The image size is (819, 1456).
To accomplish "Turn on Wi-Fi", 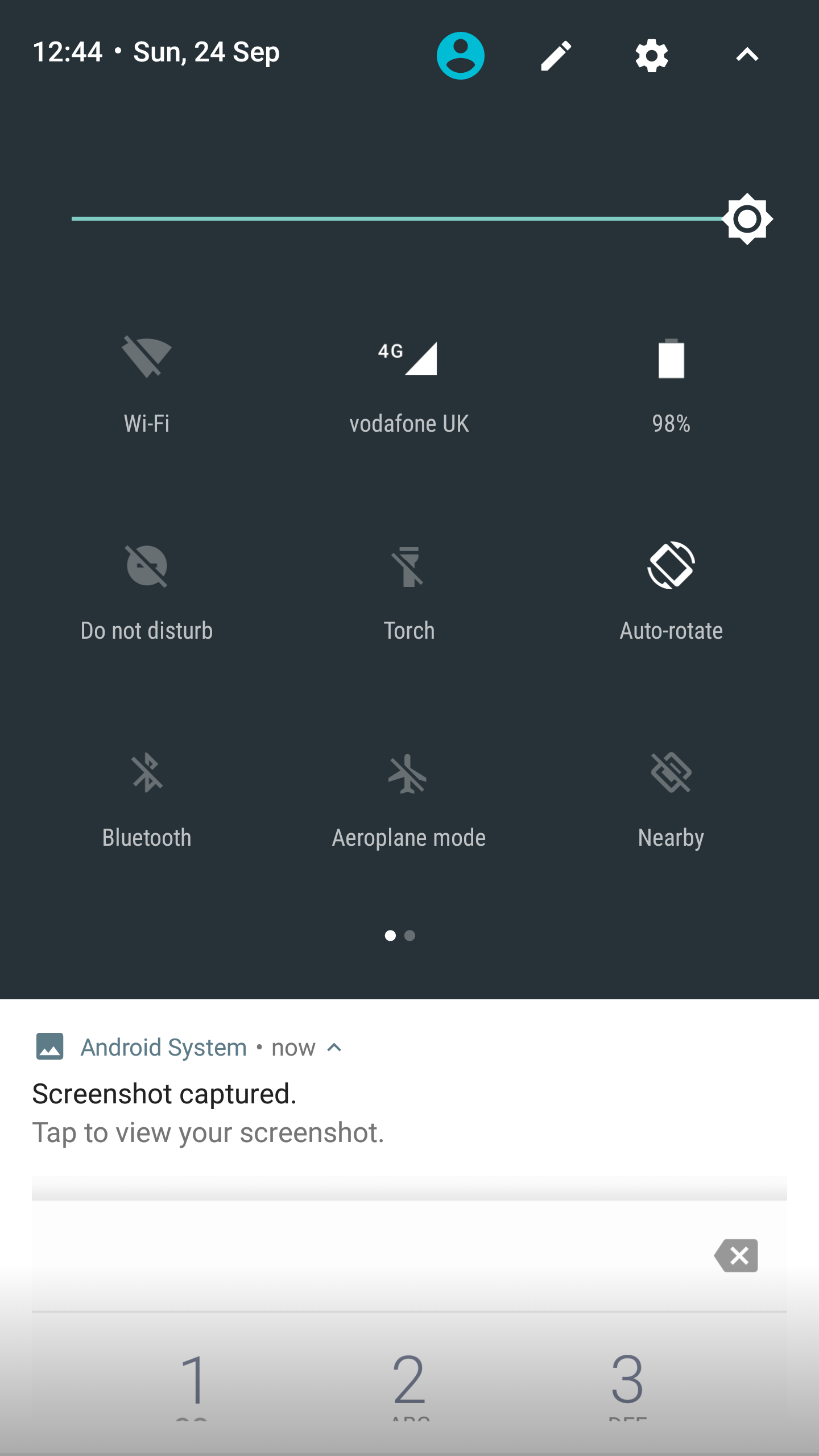I will click(x=147, y=384).
